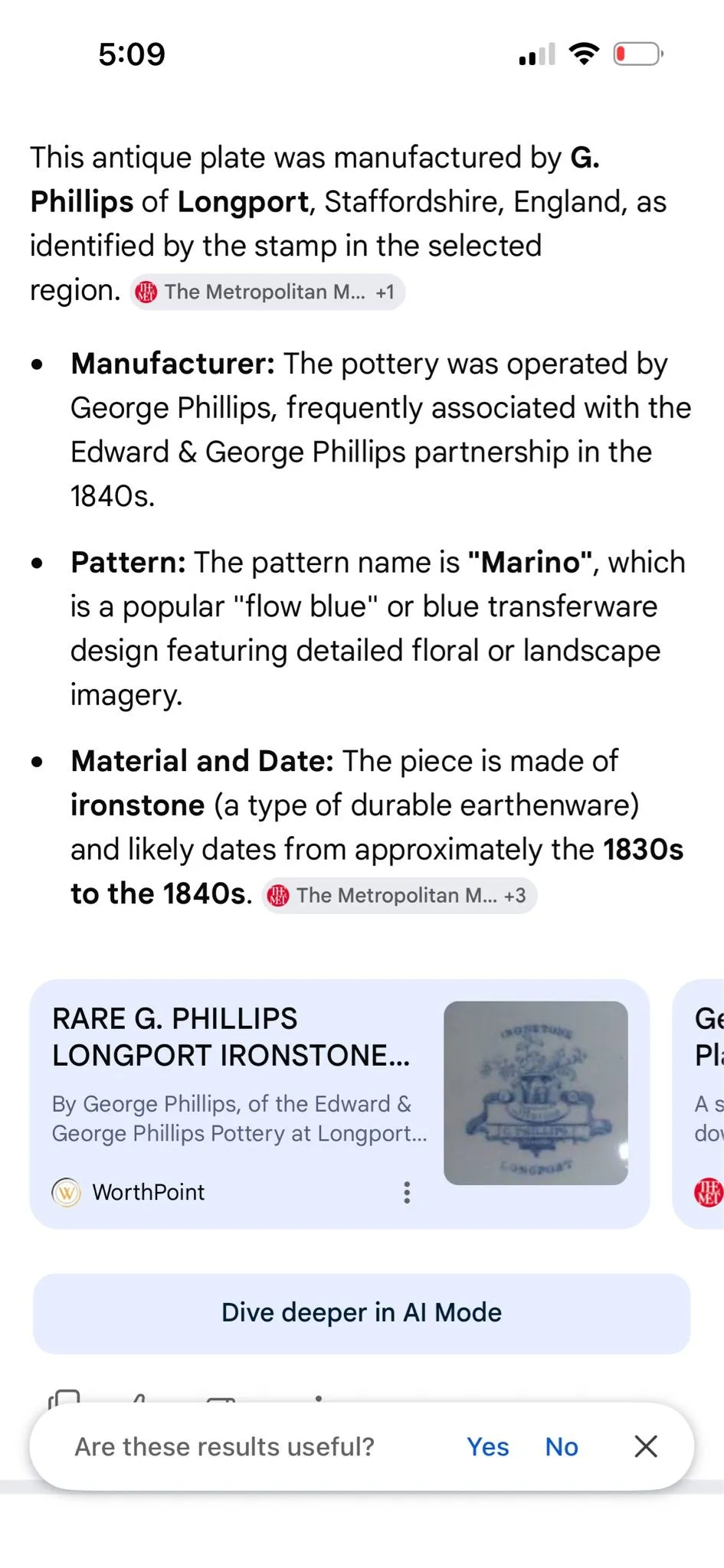Dismiss the results useful feedback prompt
The width and height of the screenshot is (724, 1568).
(x=646, y=1446)
